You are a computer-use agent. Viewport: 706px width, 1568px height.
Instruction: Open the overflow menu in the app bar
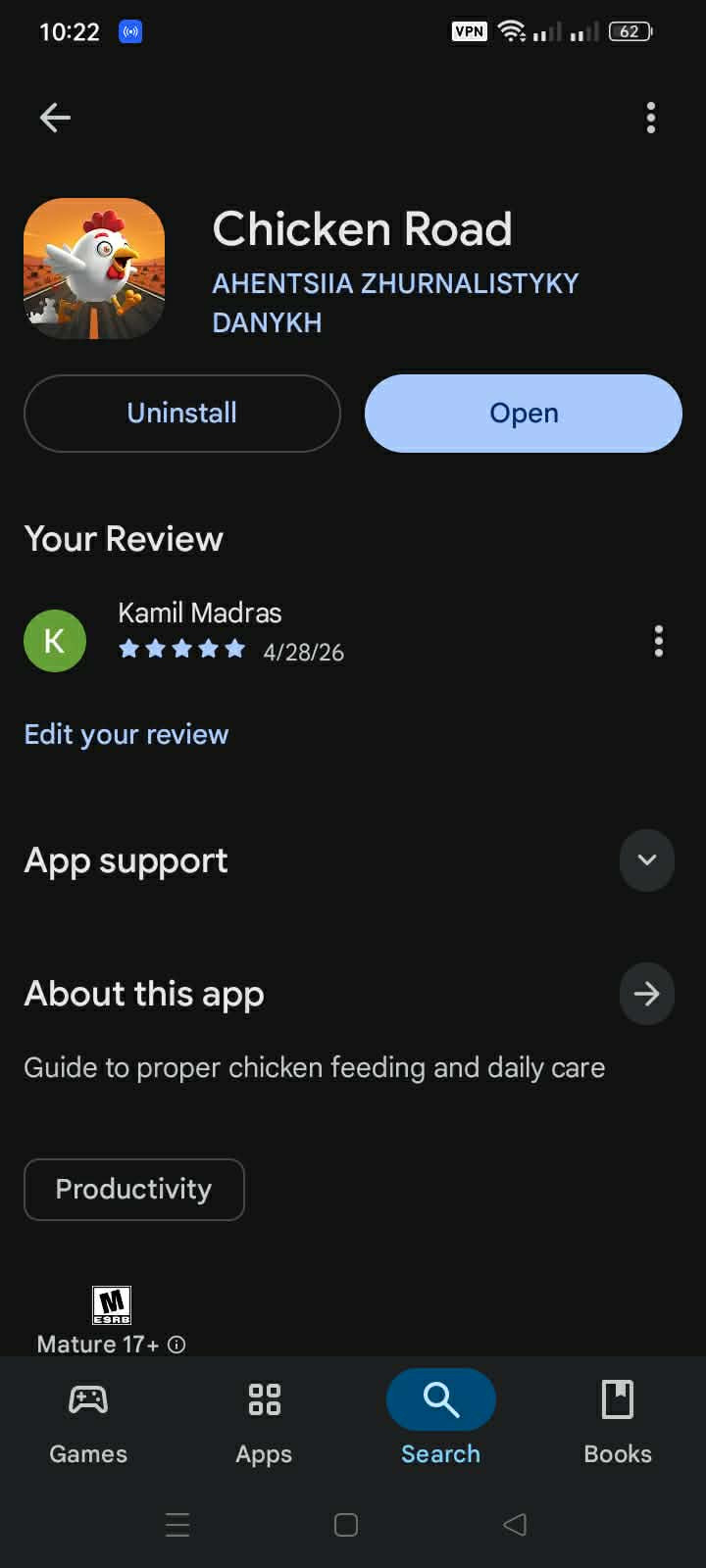click(x=650, y=118)
